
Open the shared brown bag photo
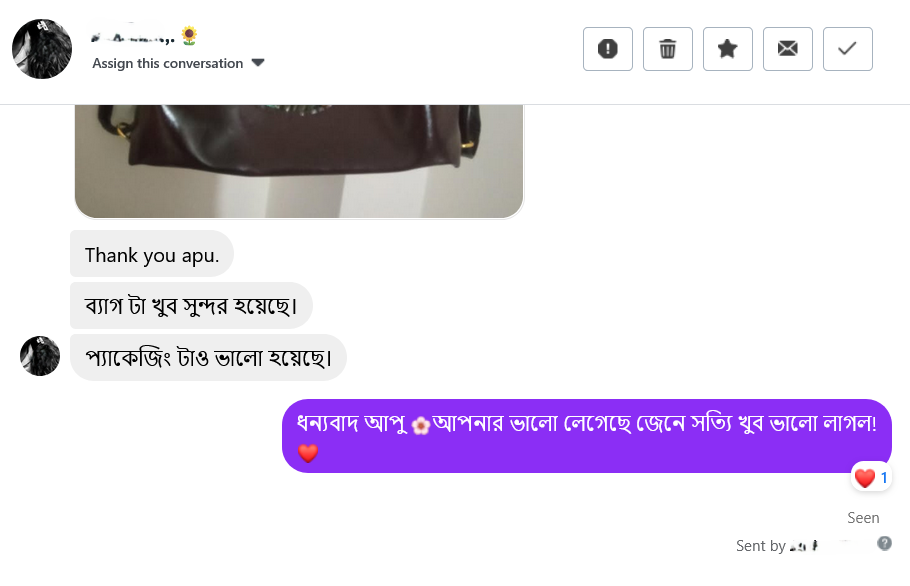(x=299, y=160)
